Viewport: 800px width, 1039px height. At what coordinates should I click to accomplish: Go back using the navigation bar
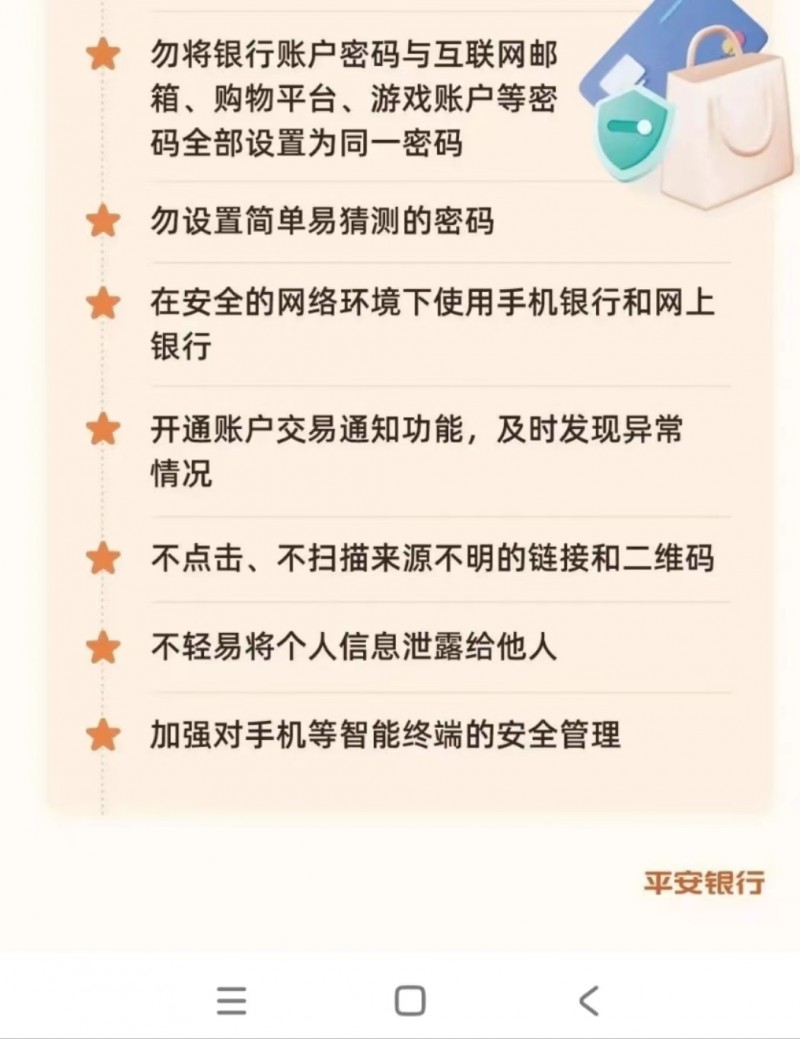[x=589, y=1000]
